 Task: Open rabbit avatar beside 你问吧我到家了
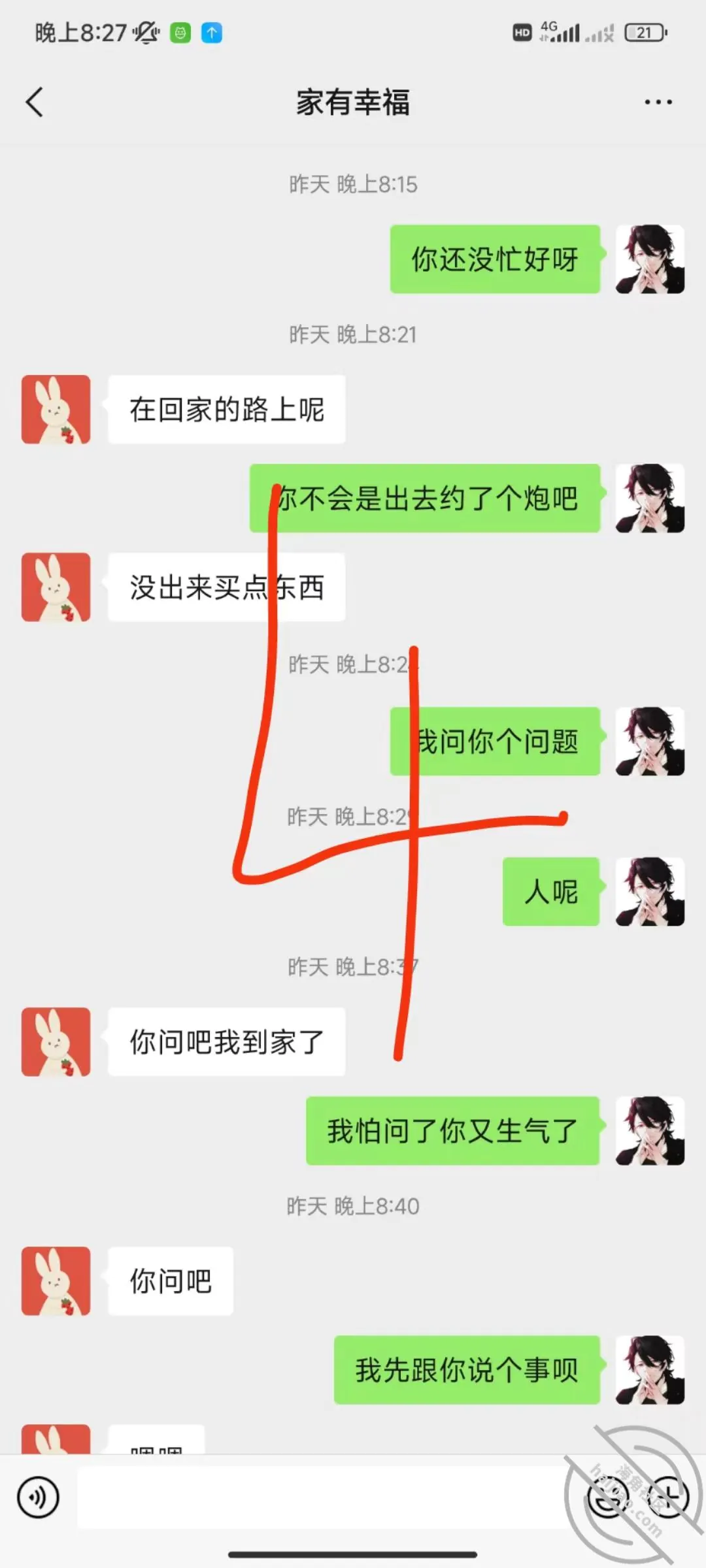[x=56, y=1041]
